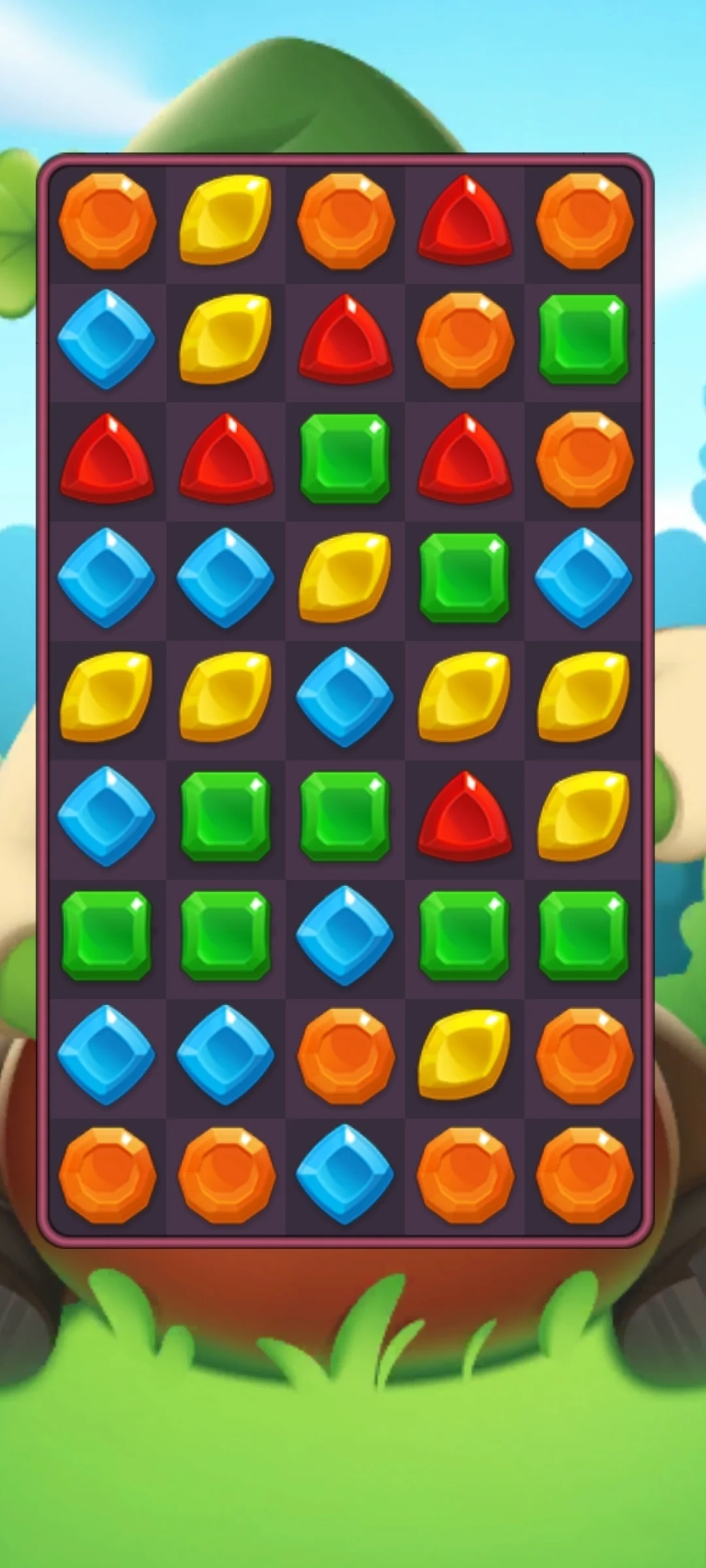Select the blue diamond between the yellow gems

tap(345, 696)
